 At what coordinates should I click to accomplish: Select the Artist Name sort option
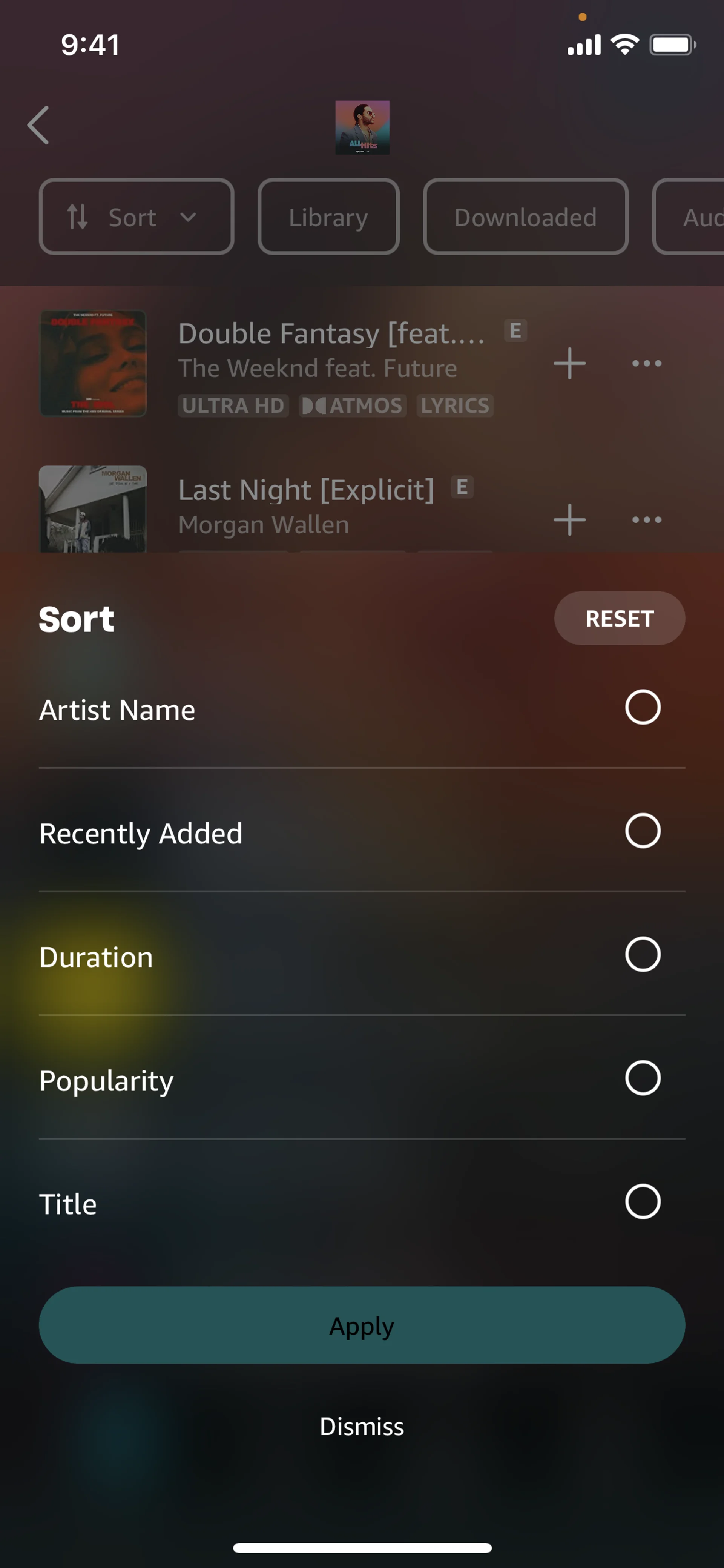(642, 707)
